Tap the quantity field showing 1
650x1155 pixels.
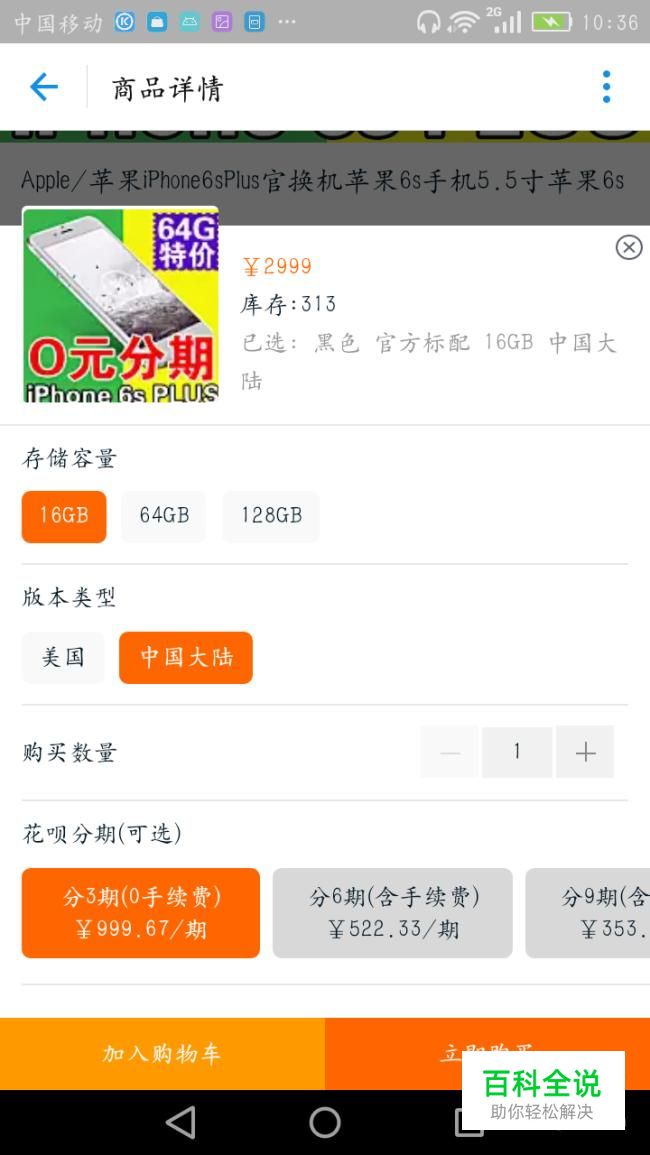click(x=517, y=751)
